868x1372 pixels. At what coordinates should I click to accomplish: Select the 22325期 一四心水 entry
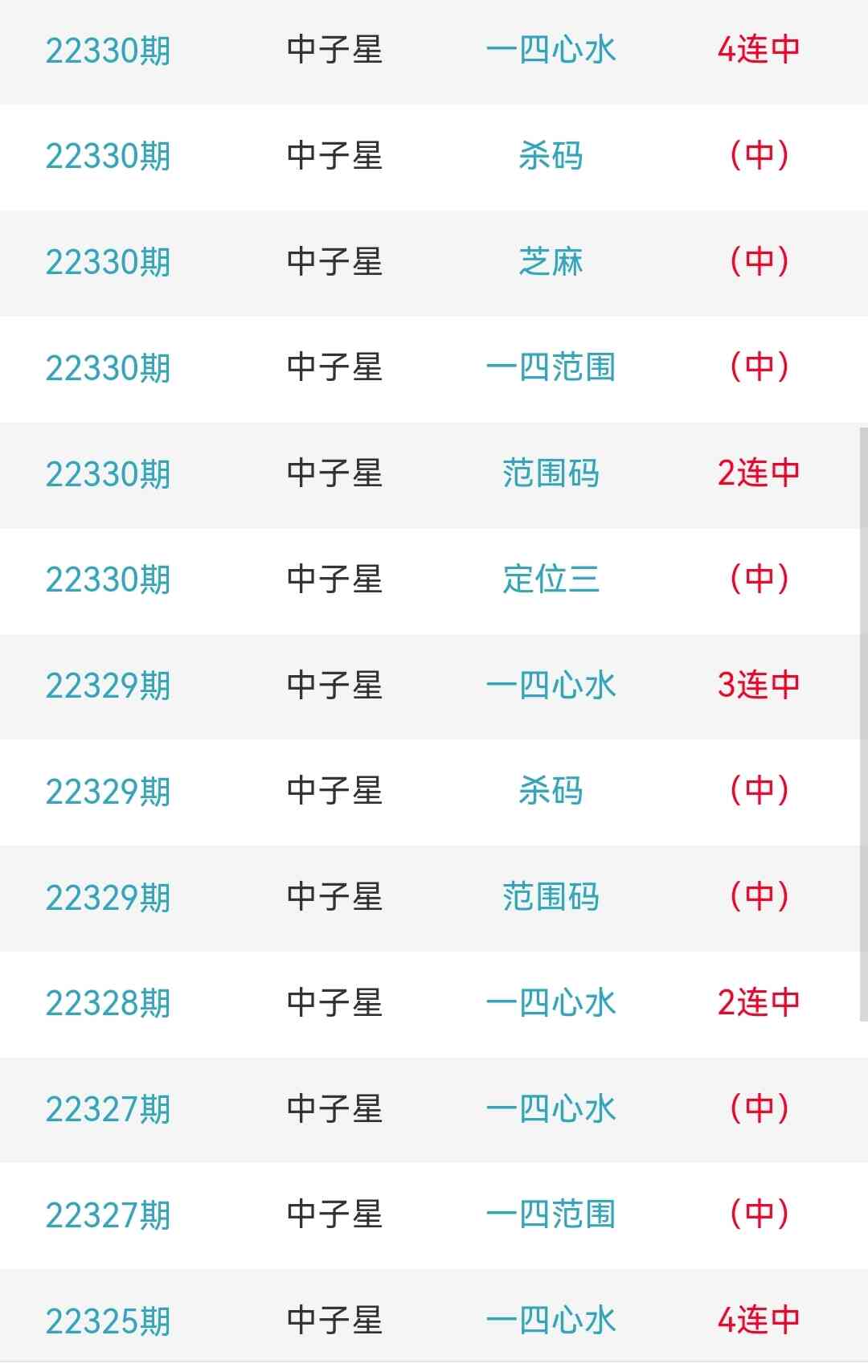pyautogui.click(x=551, y=1321)
